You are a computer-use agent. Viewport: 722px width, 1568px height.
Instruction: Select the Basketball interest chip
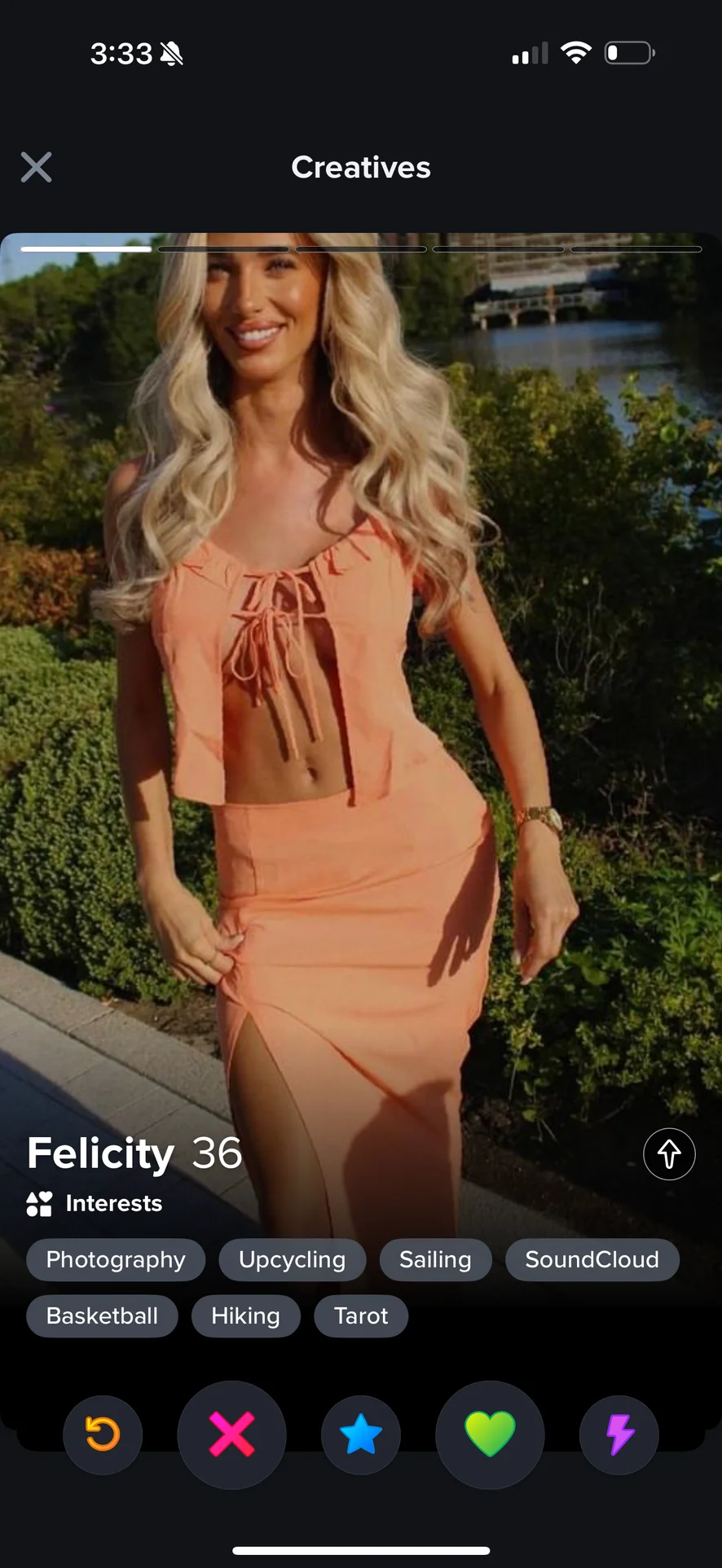(102, 1316)
